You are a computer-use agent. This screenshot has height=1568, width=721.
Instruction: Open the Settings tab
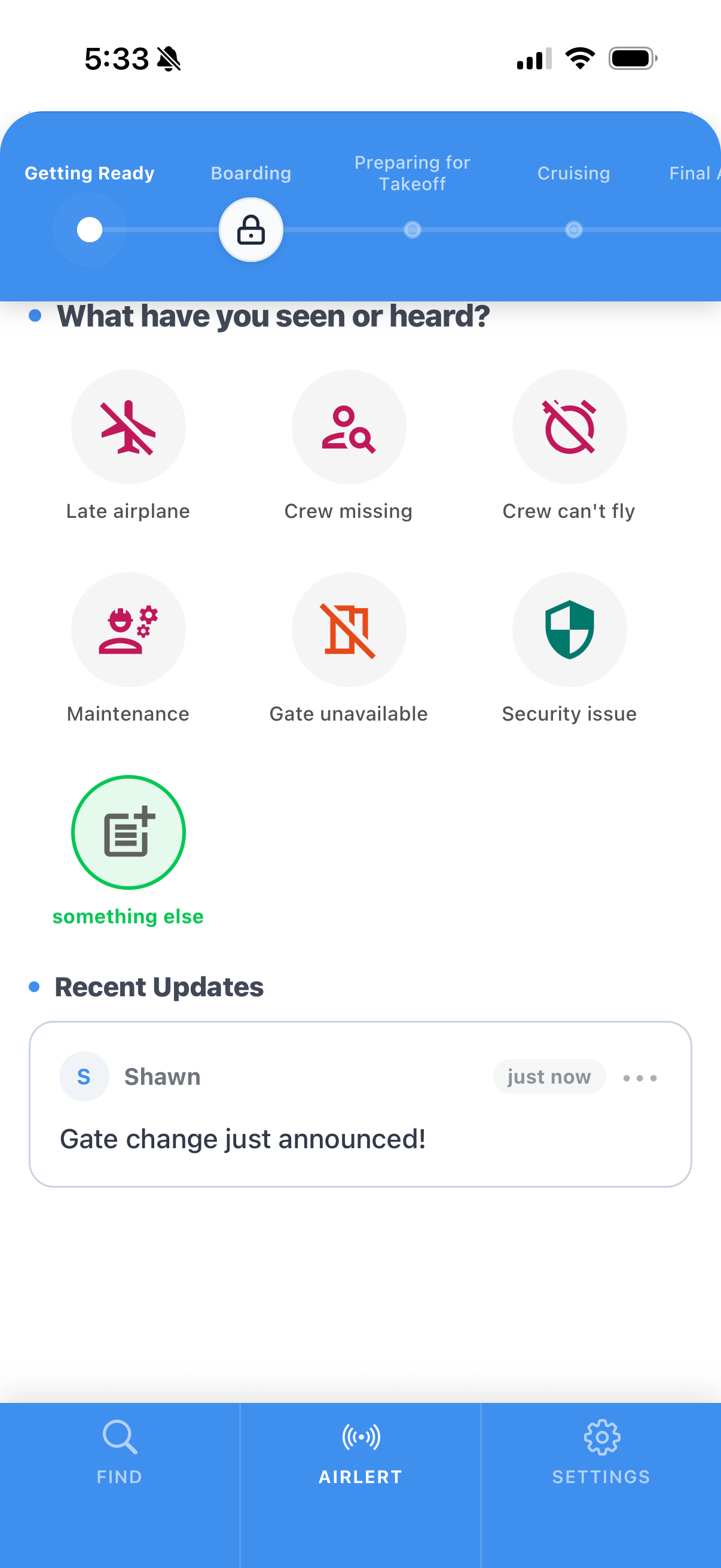601,1452
